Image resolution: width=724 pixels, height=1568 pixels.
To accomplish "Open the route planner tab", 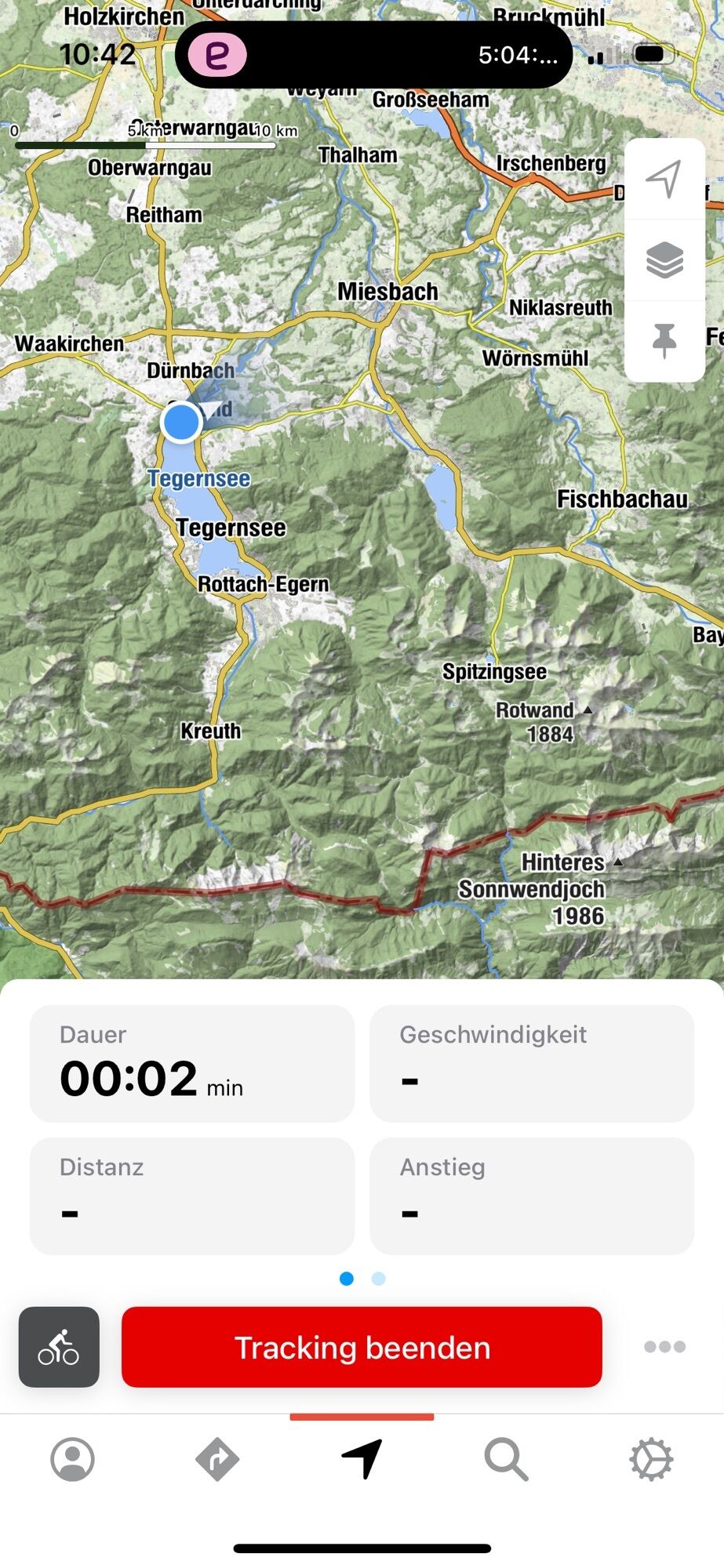I will click(216, 1459).
